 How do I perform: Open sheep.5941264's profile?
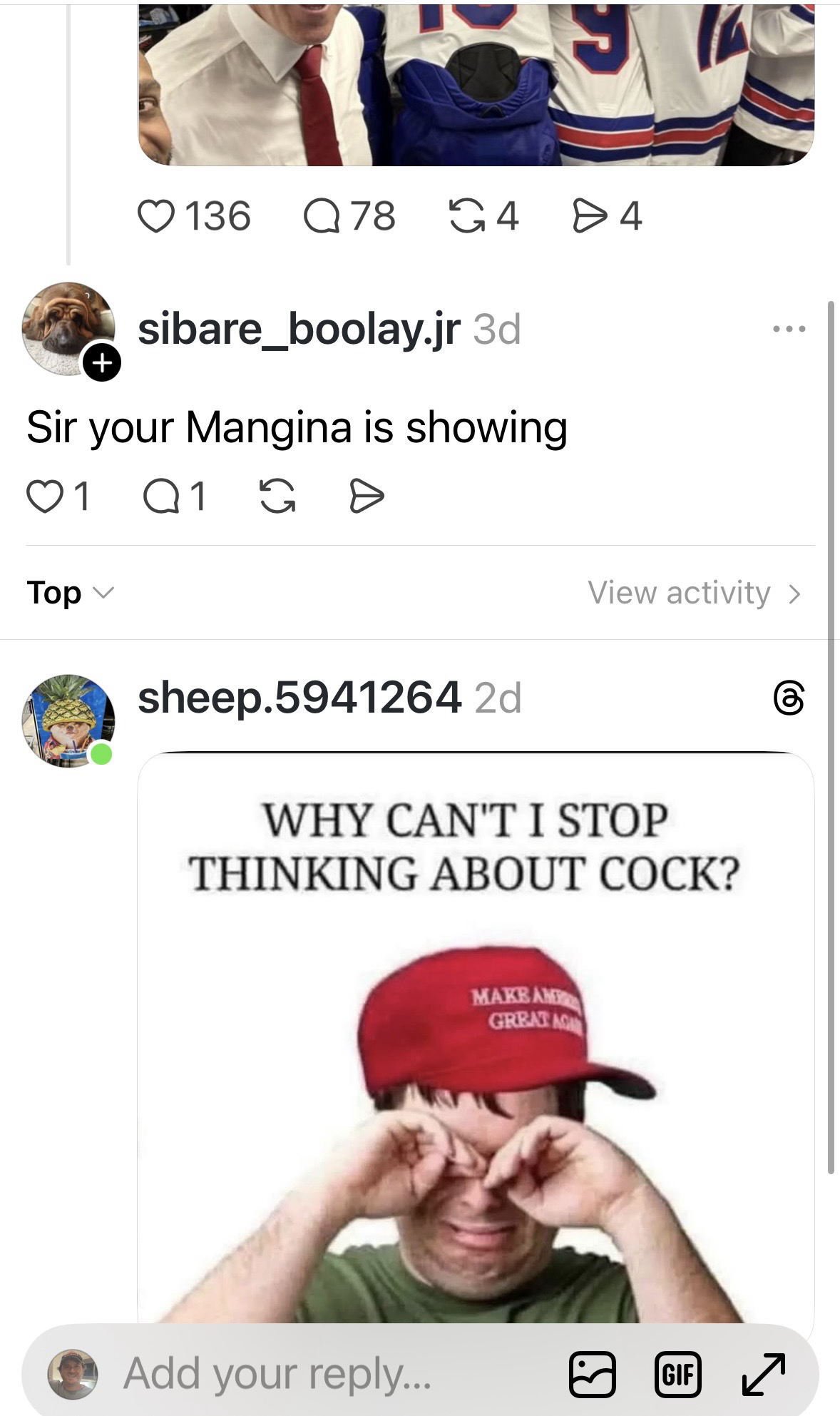[x=298, y=698]
